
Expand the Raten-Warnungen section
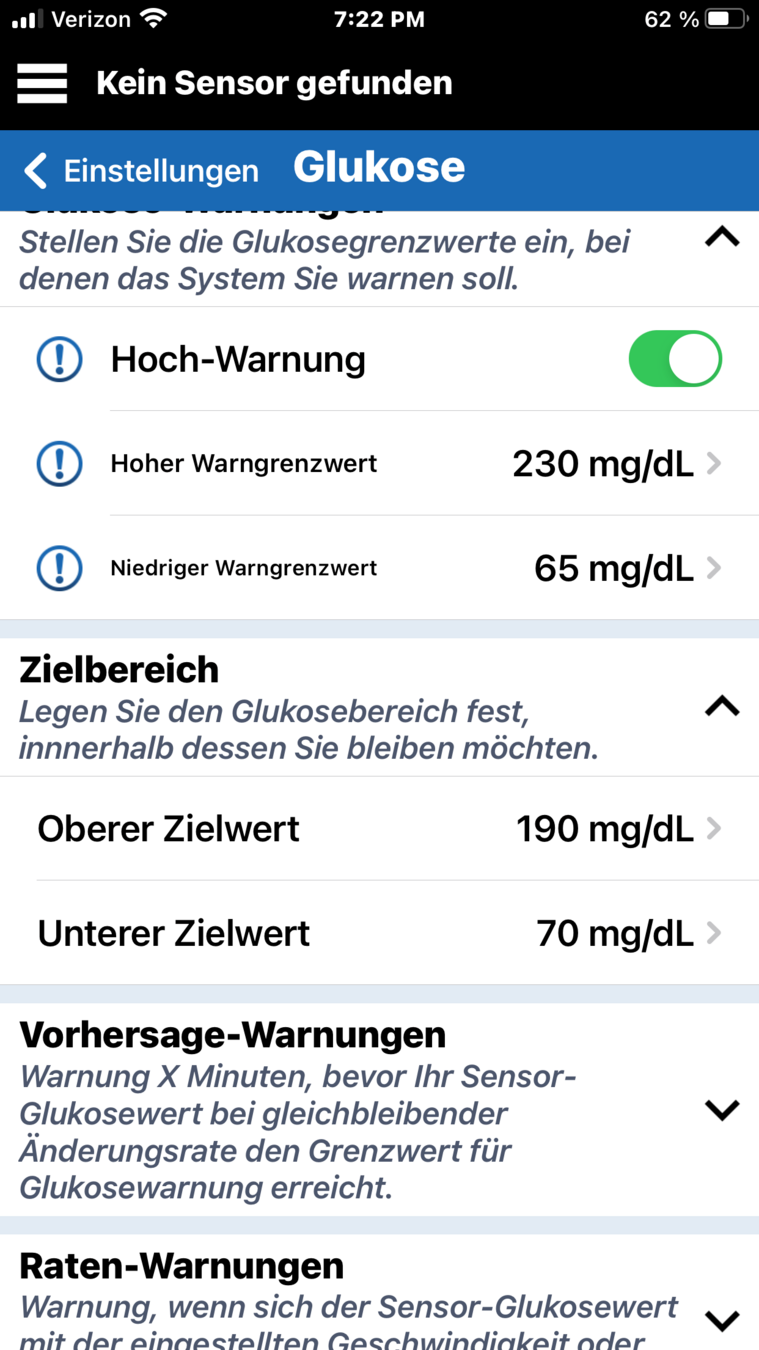(x=721, y=1318)
